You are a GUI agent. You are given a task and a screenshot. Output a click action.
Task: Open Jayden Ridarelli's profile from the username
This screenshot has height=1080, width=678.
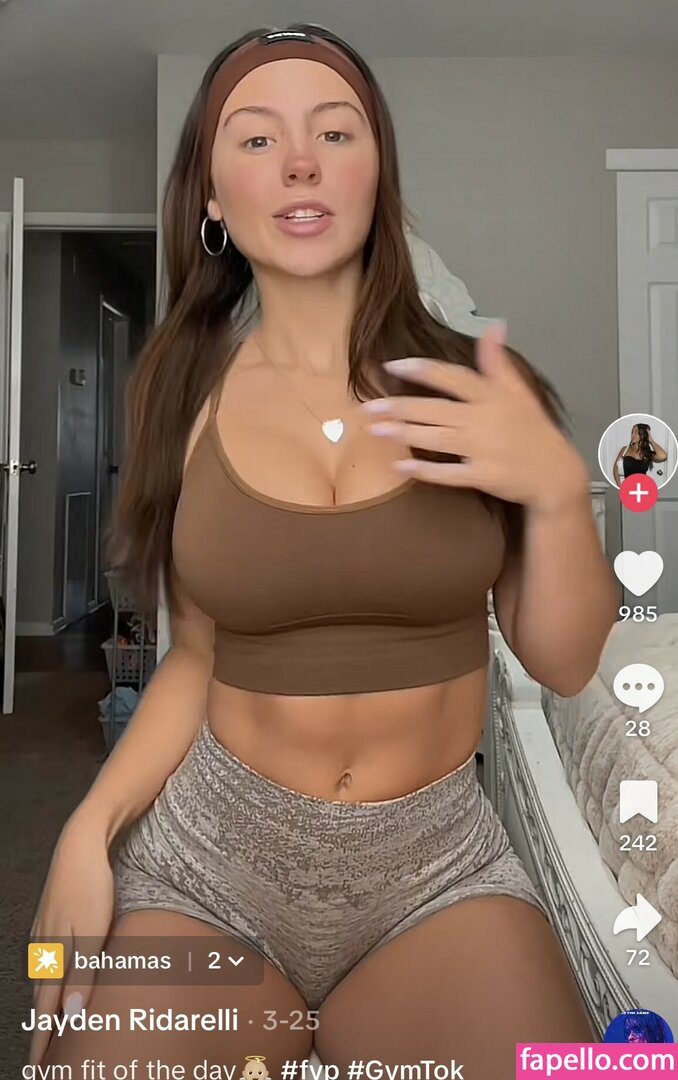click(130, 1021)
